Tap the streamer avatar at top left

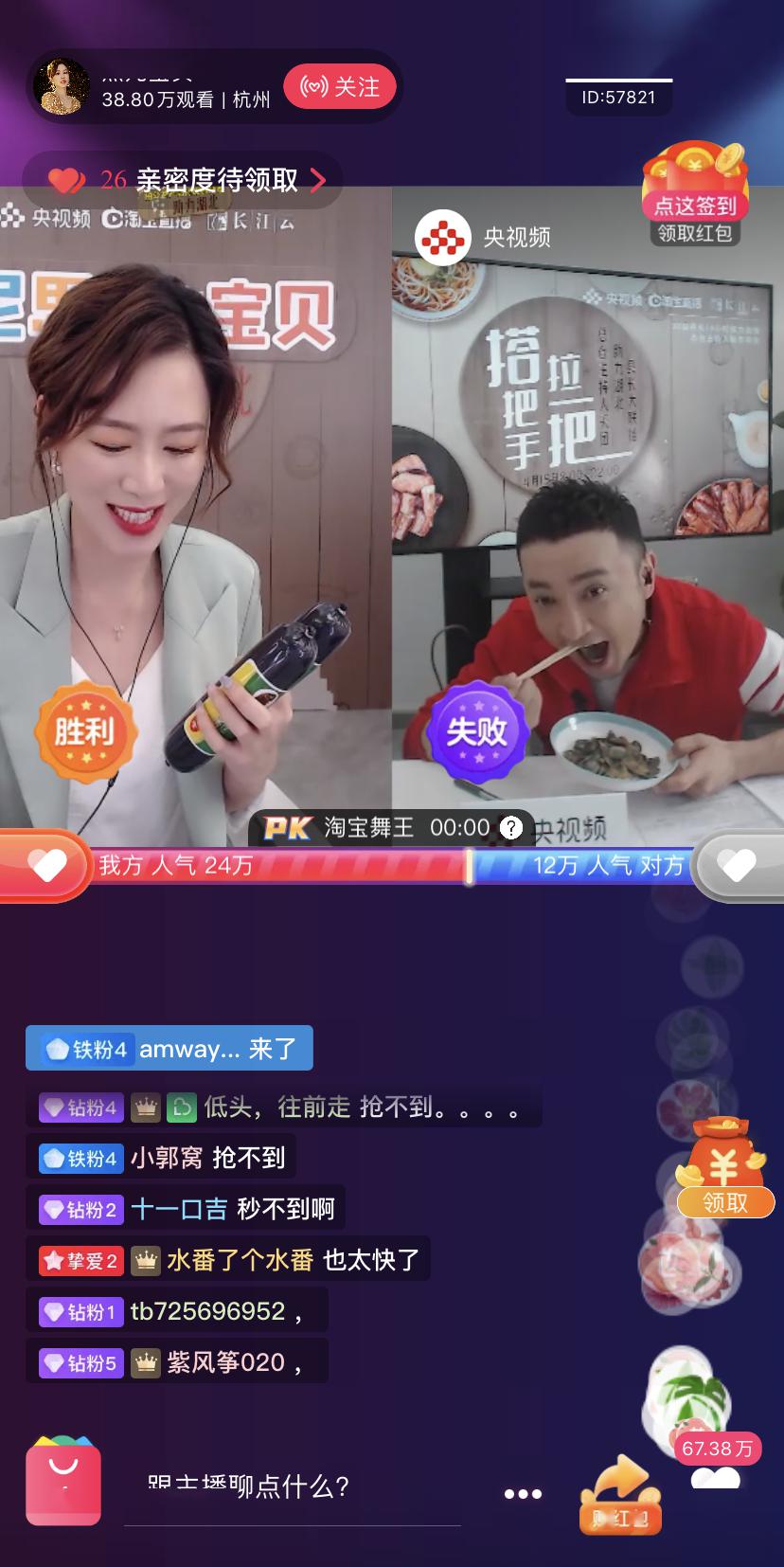62,86
